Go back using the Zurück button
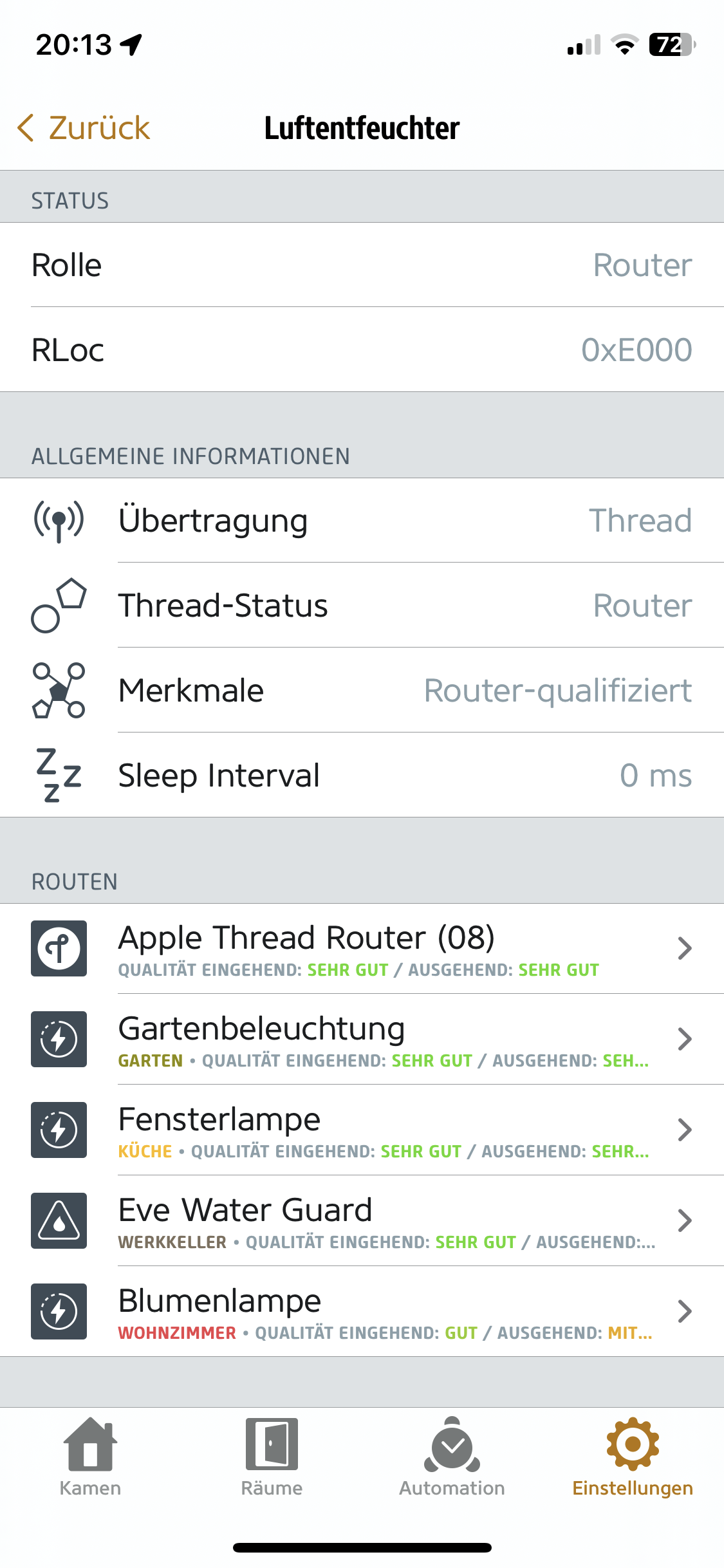This screenshot has height=1568, width=724. tap(84, 127)
